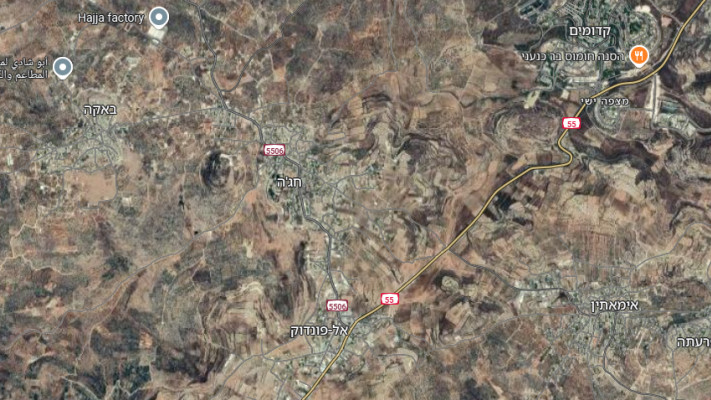Tap the gray place pin above באקה
This screenshot has height=400, width=711.
(x=62, y=68)
